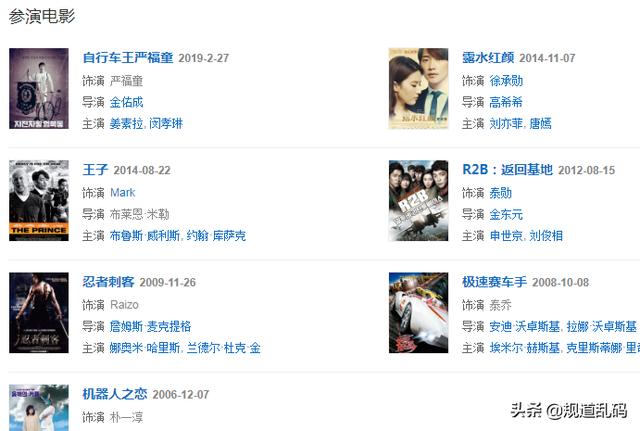Open director 高希希 link
This screenshot has height=431, width=640.
(506, 102)
